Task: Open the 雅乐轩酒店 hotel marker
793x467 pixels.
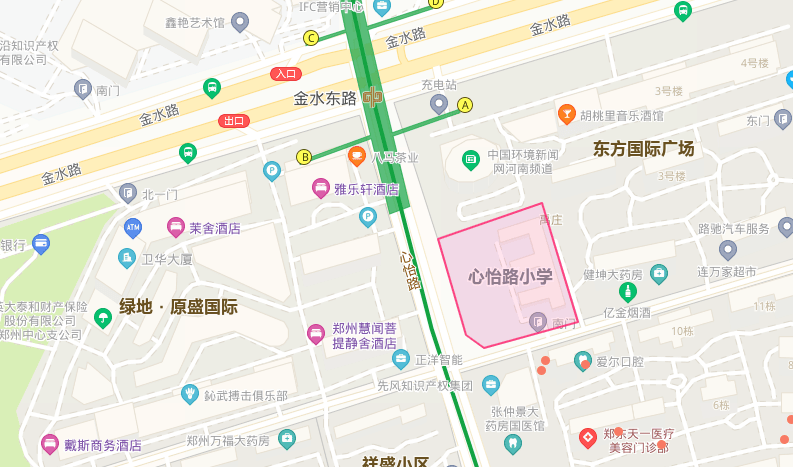Action: 320,188
